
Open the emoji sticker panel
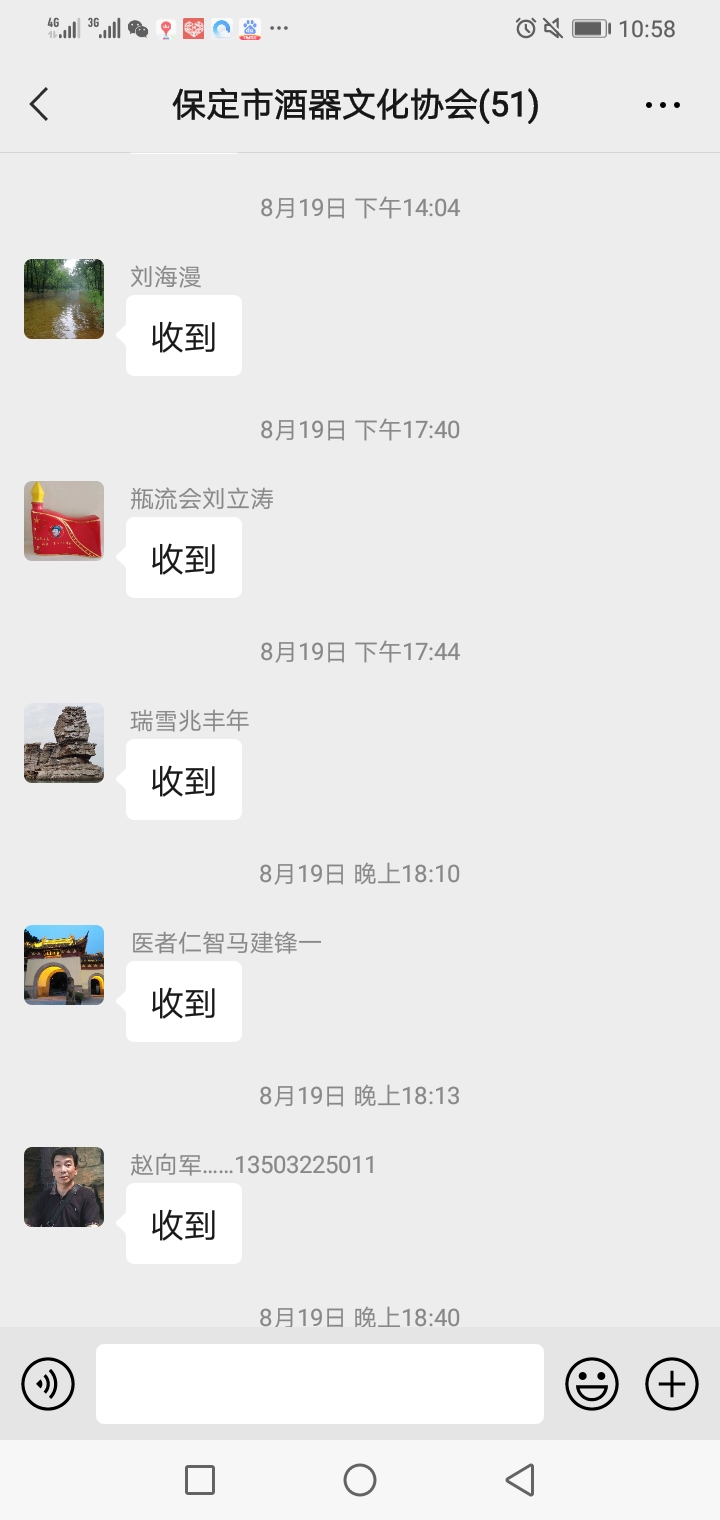(x=592, y=1384)
